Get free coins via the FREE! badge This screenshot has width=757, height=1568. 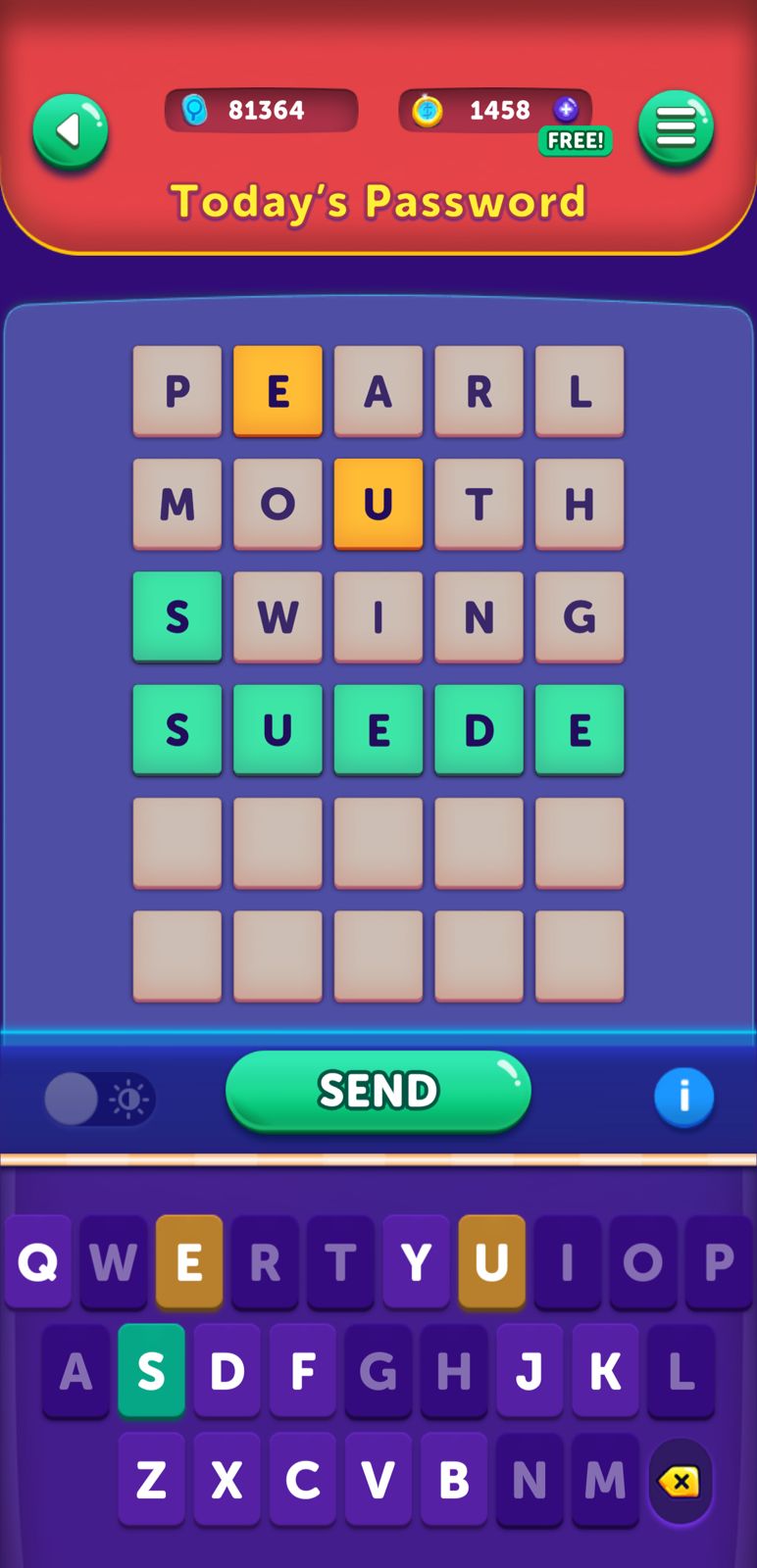point(575,140)
